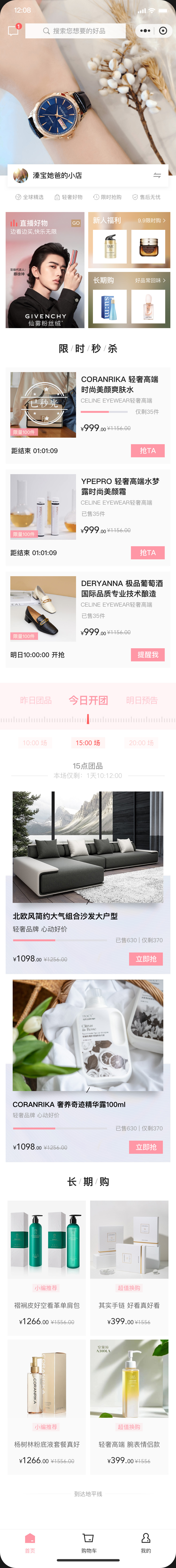Tap 立即抢 for CORANRIKA 精华露100ml
The height and width of the screenshot is (1568, 176).
pos(146,1147)
